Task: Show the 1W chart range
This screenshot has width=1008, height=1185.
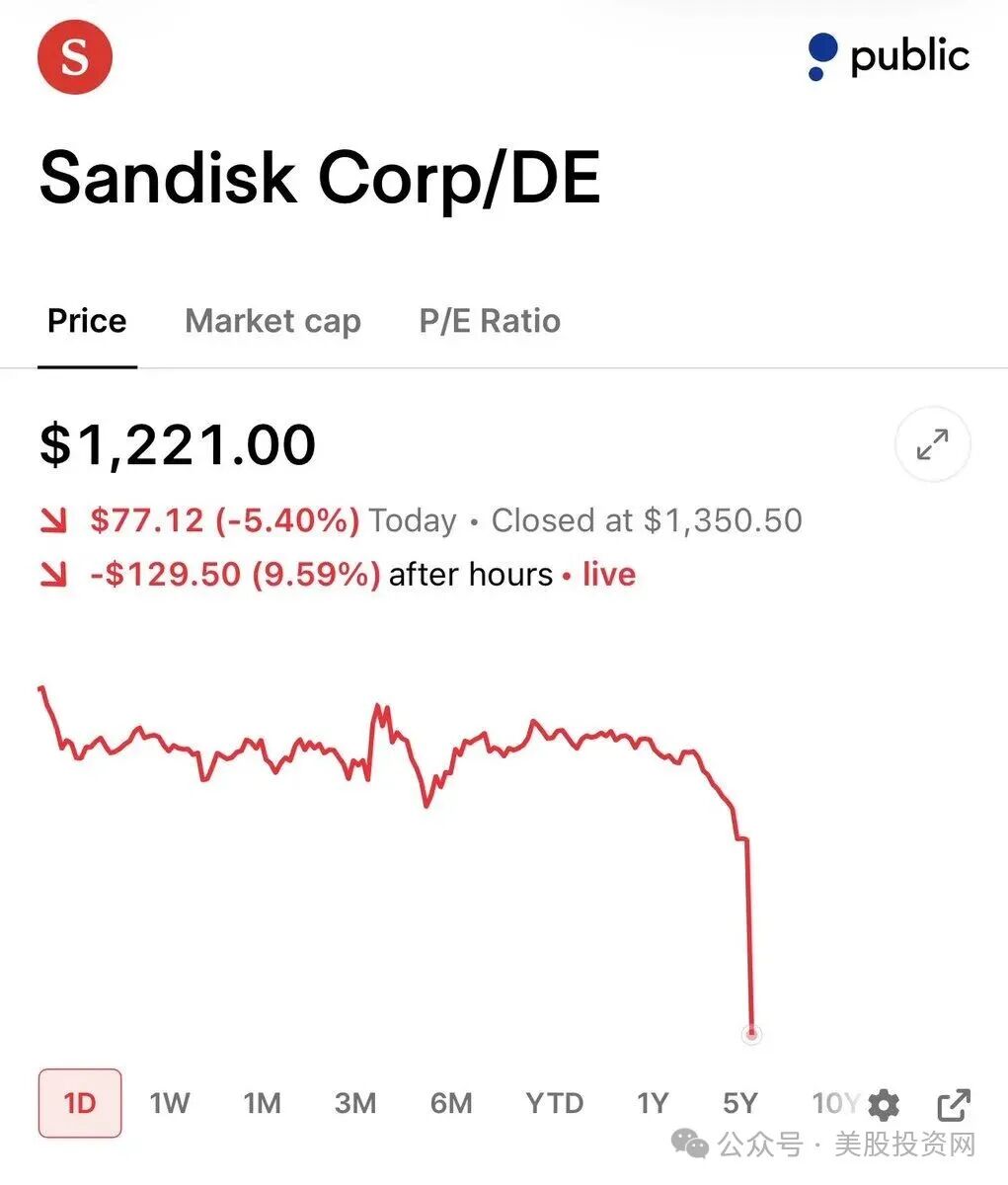Action: coord(170,1103)
